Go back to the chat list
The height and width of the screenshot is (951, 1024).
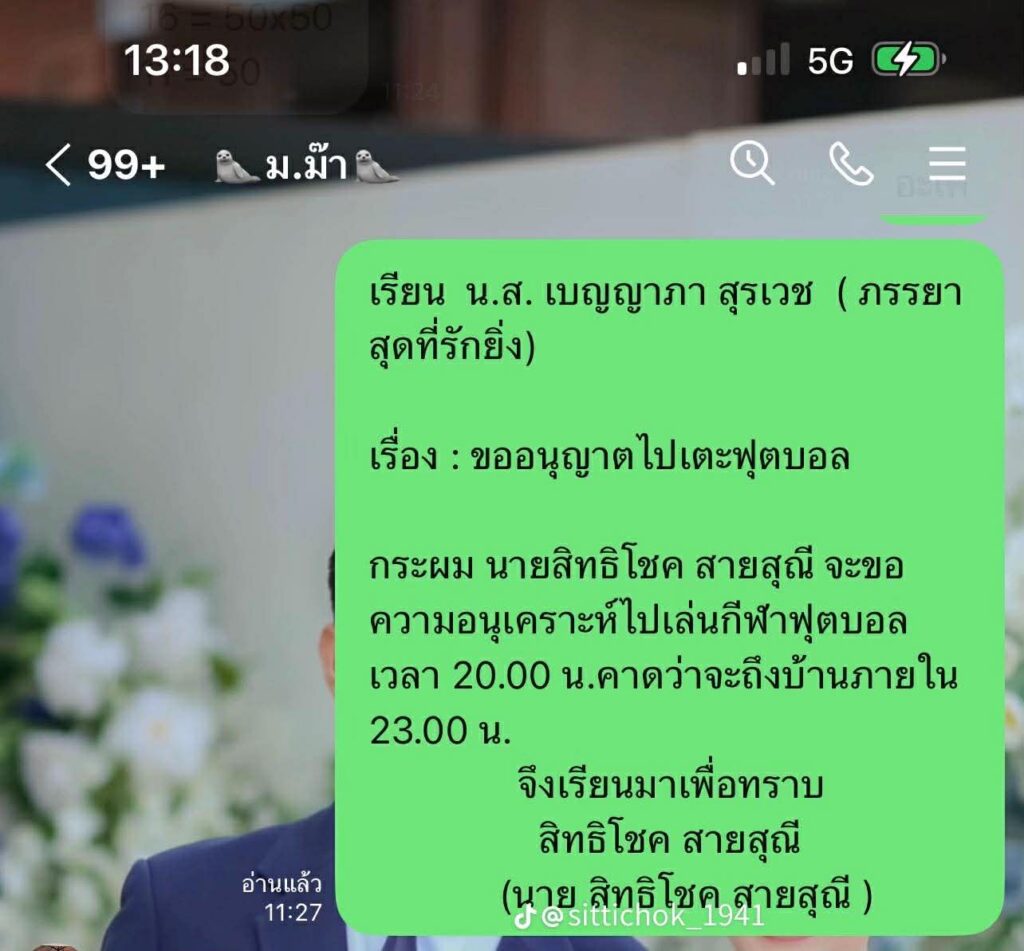tap(60, 165)
